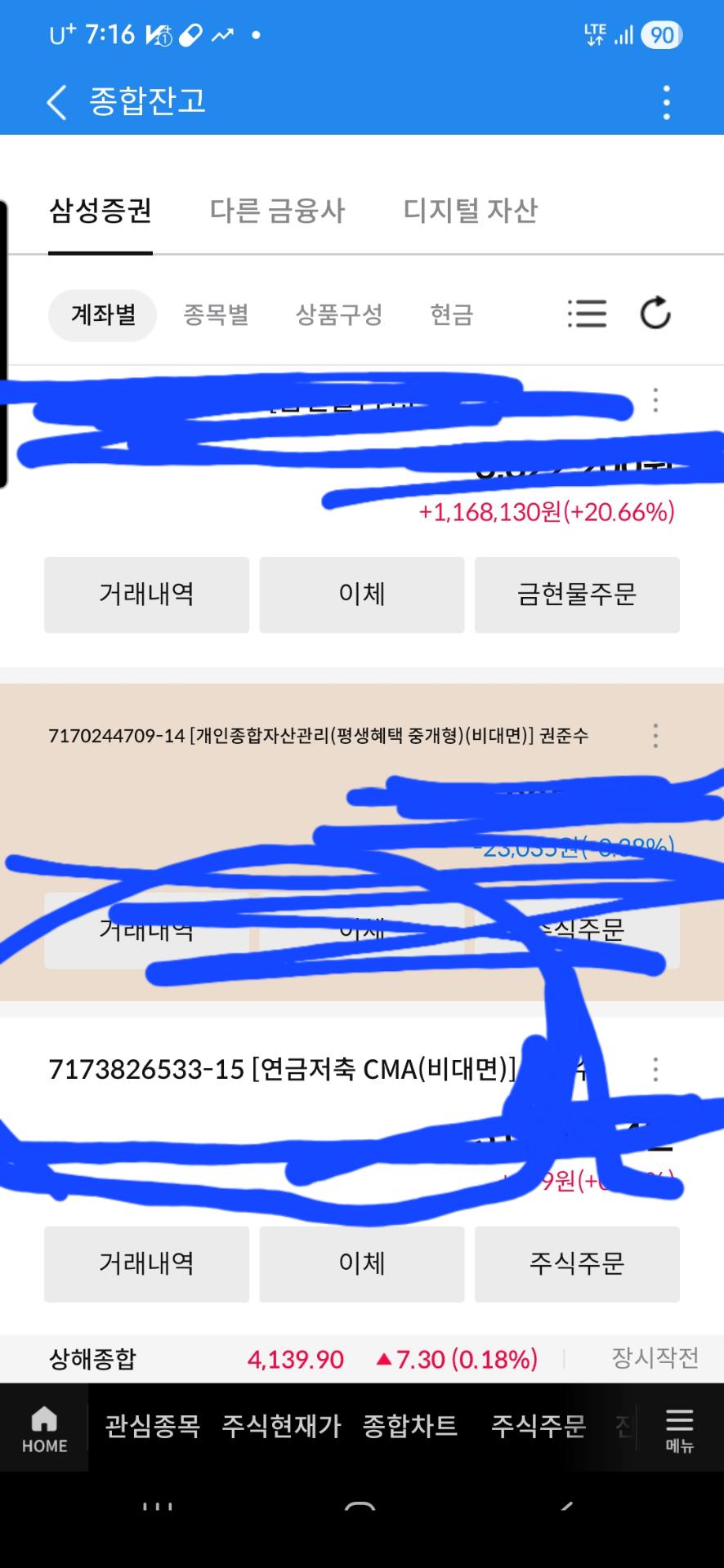Open 주식현재가 in the bottom bar
This screenshot has width=724, height=1568.
pos(281,1426)
